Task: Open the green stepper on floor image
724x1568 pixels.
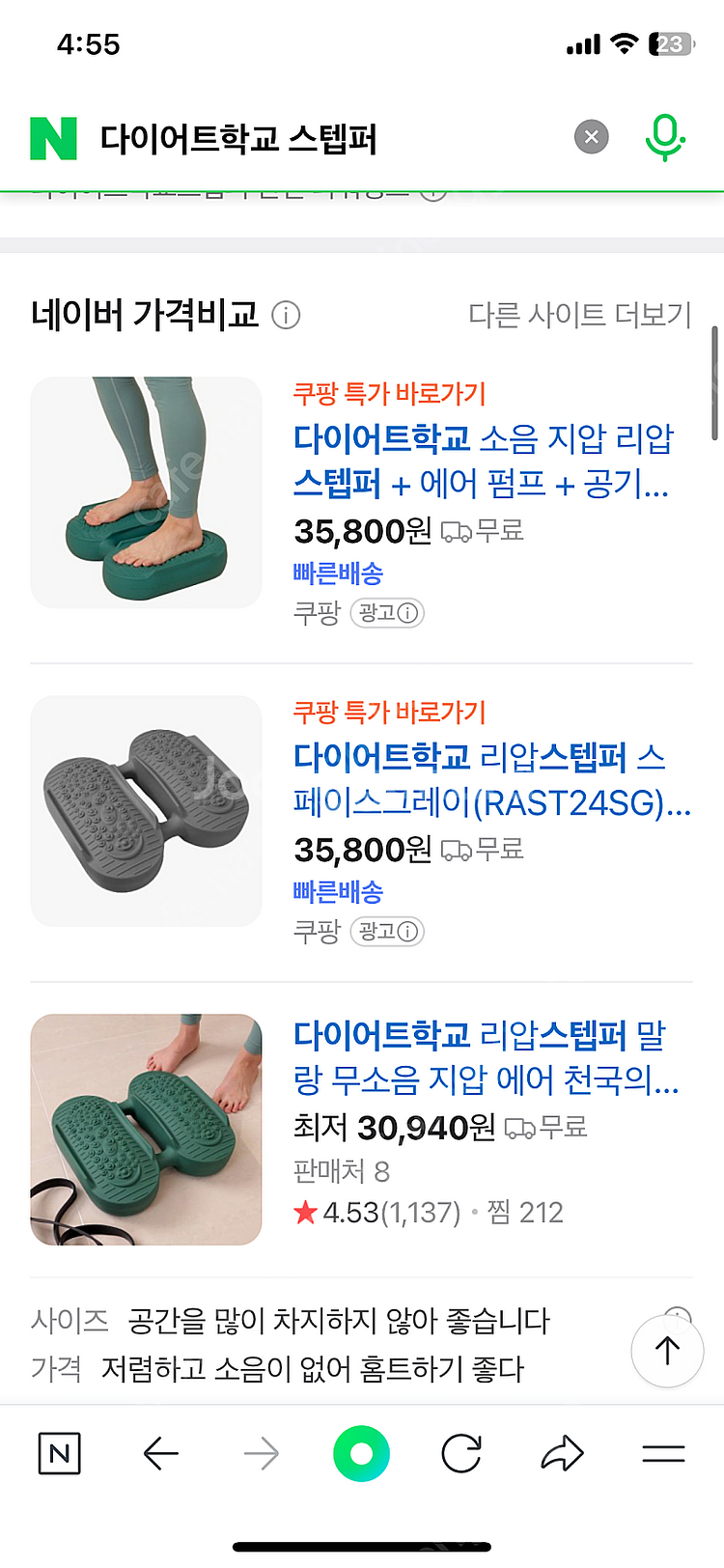Action: (146, 1130)
